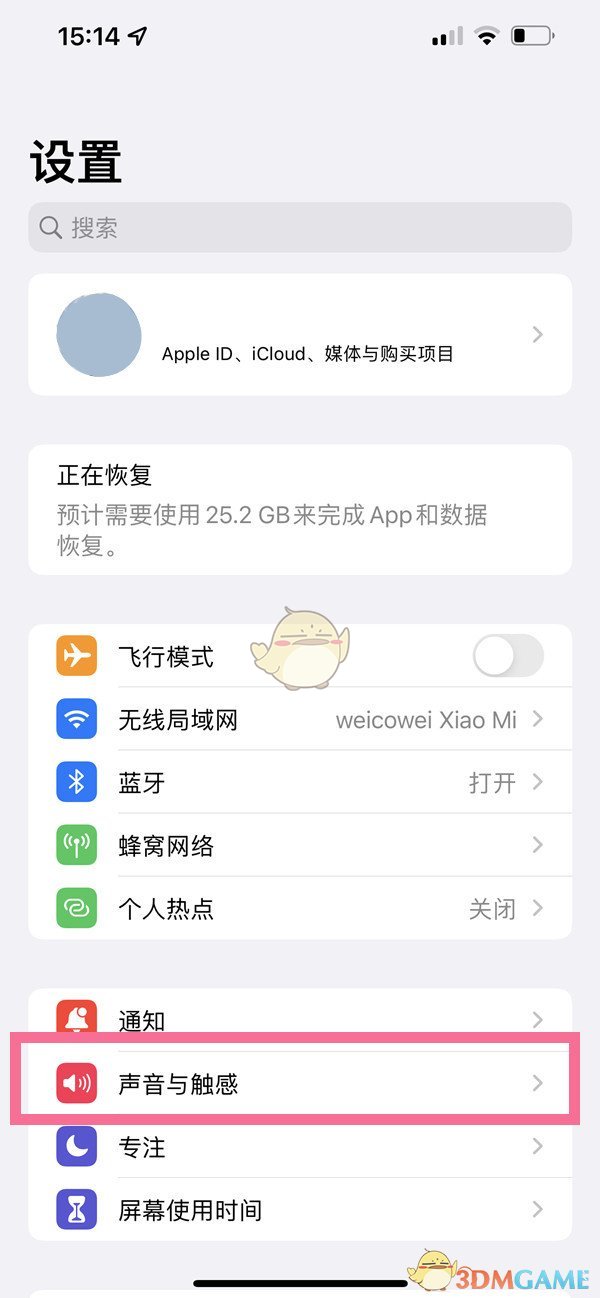
Task: Tap the 搜索 search field
Action: pos(300,228)
